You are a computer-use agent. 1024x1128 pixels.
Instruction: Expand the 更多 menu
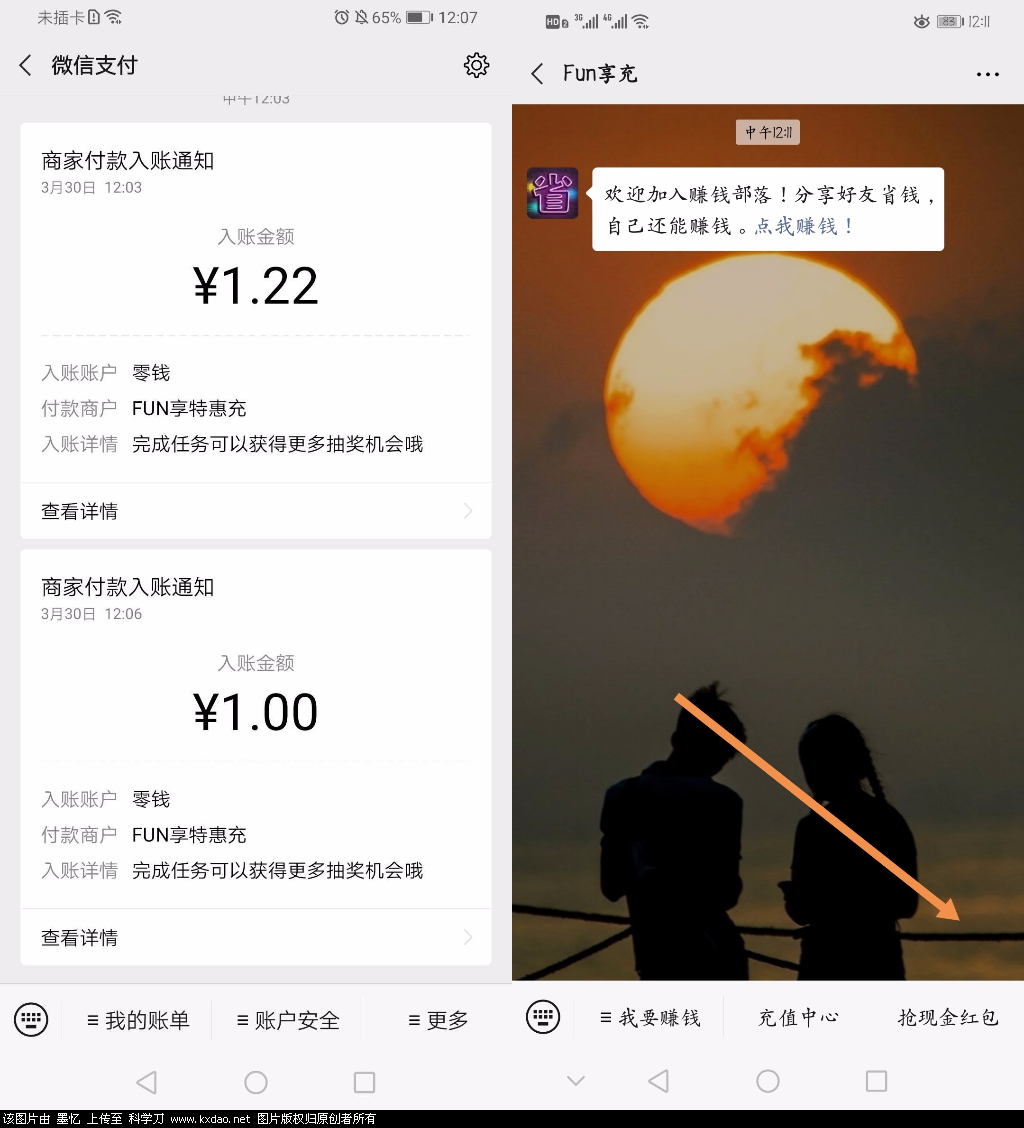pyautogui.click(x=438, y=1020)
